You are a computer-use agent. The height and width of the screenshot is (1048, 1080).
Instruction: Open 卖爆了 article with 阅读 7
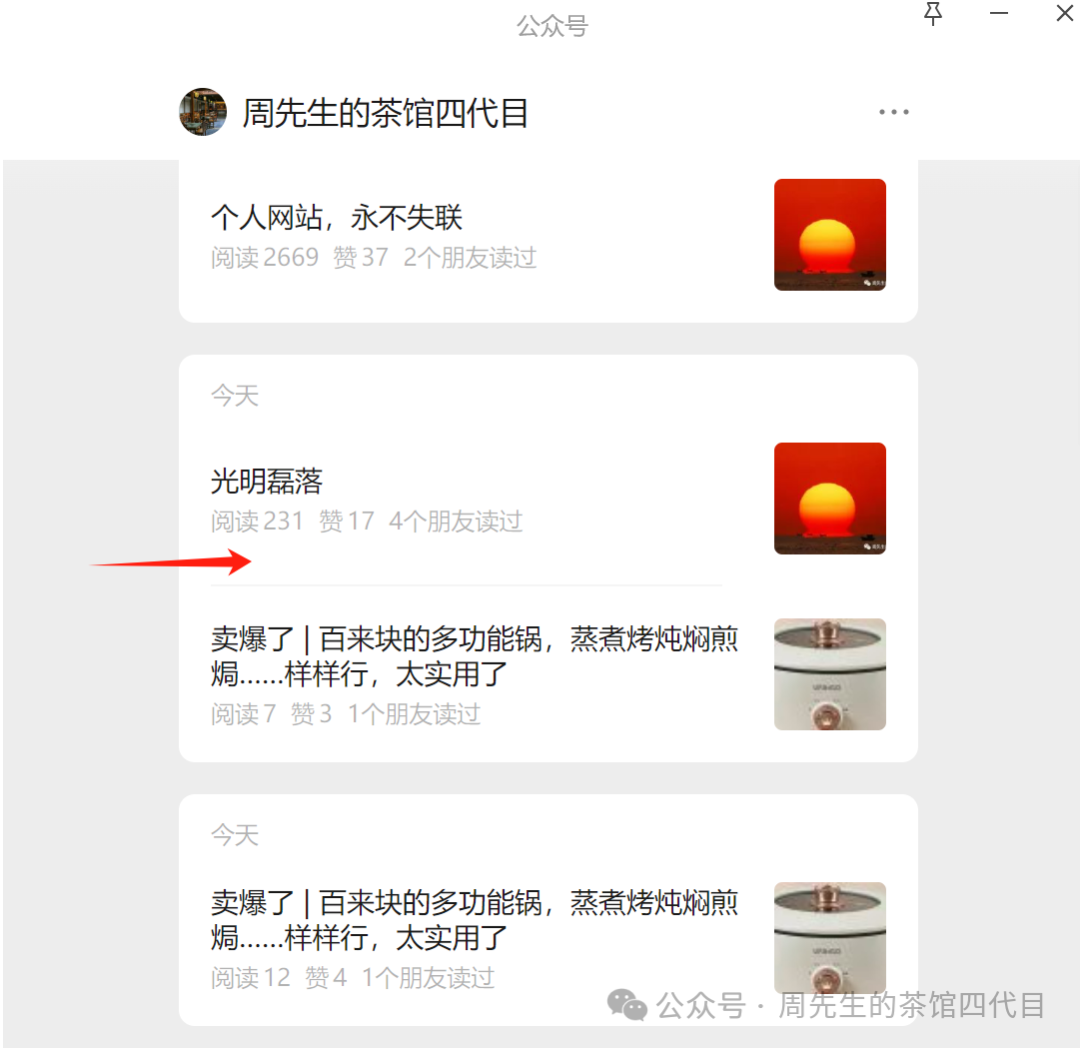tap(474, 656)
